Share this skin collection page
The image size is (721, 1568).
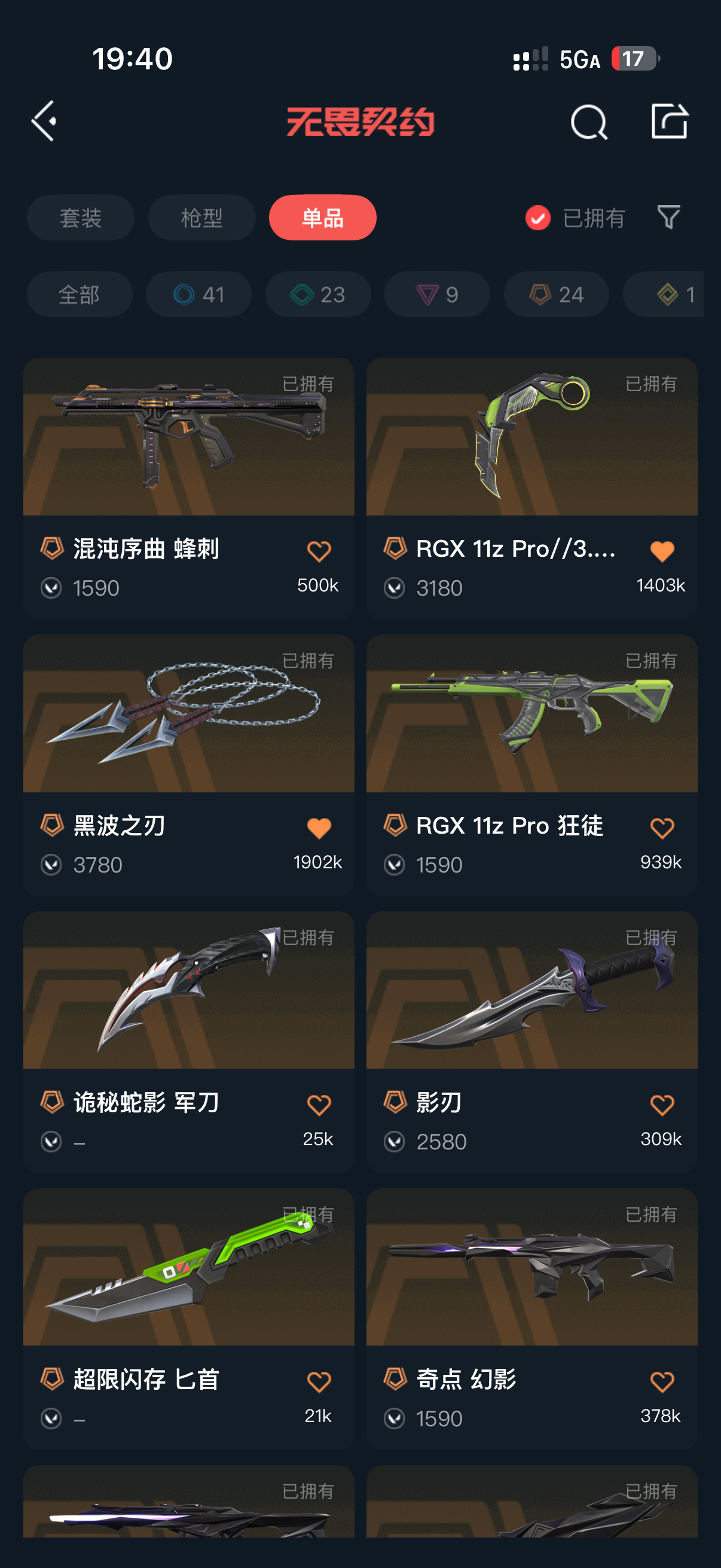point(669,121)
